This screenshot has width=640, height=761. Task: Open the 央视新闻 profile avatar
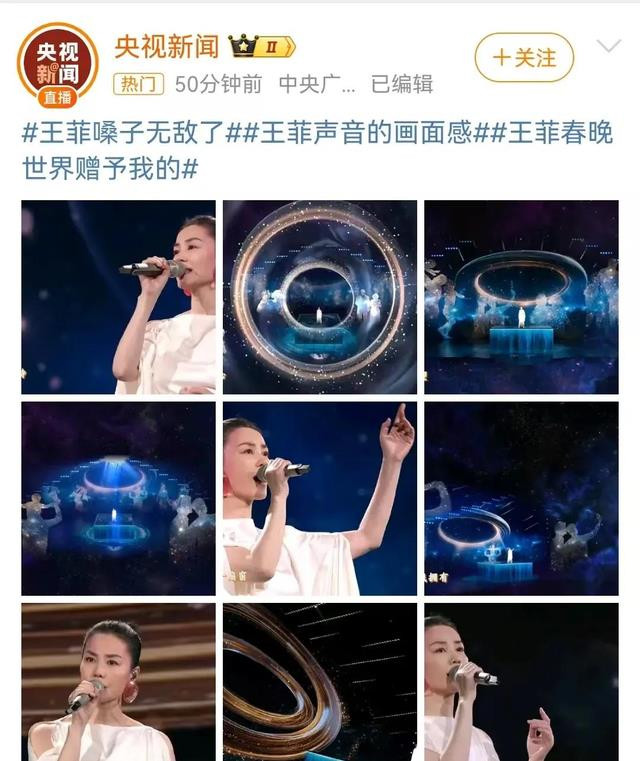pos(58,61)
